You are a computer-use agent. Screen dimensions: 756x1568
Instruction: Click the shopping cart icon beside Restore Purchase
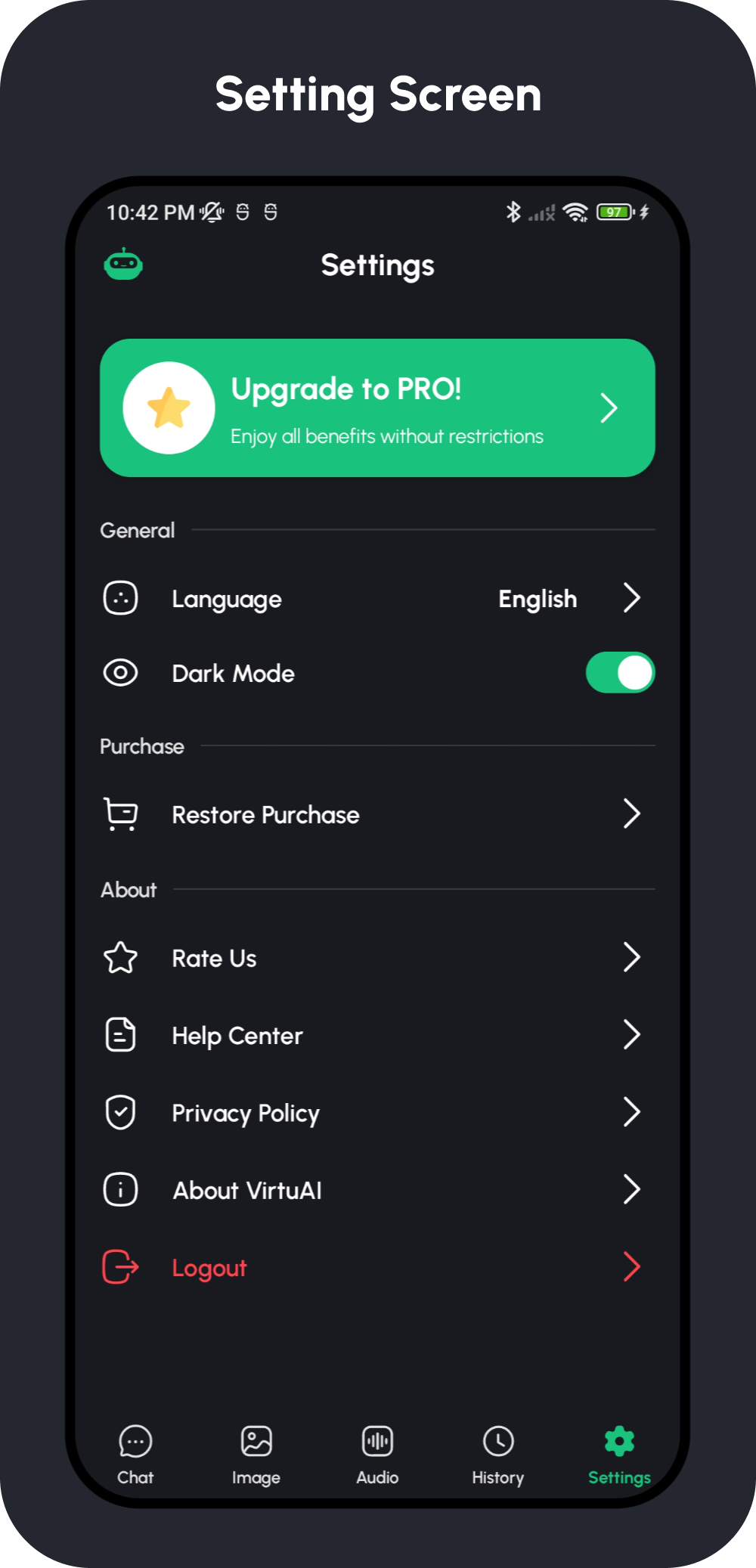coord(121,814)
